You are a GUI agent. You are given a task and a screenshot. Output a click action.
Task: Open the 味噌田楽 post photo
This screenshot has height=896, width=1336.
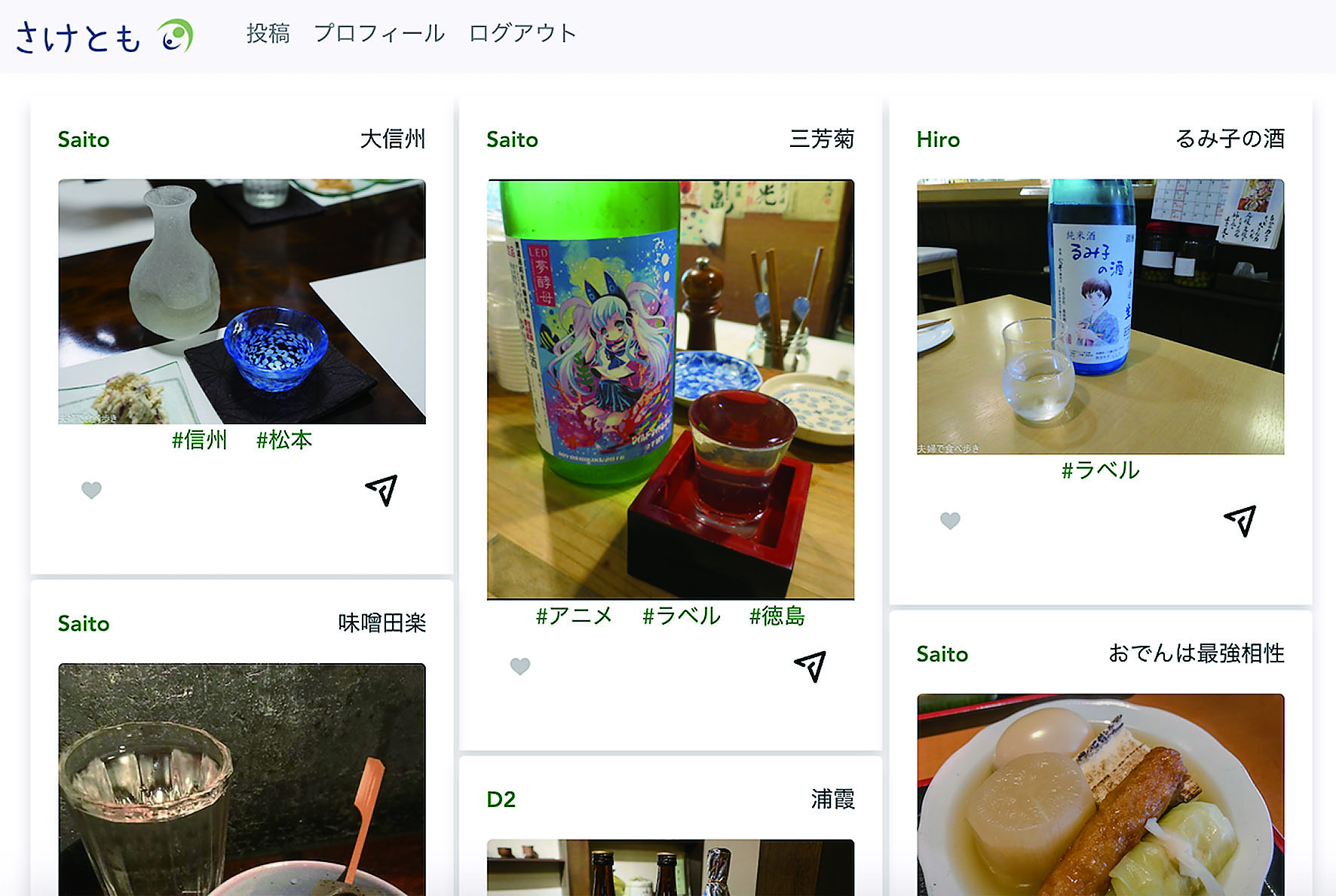pyautogui.click(x=242, y=780)
